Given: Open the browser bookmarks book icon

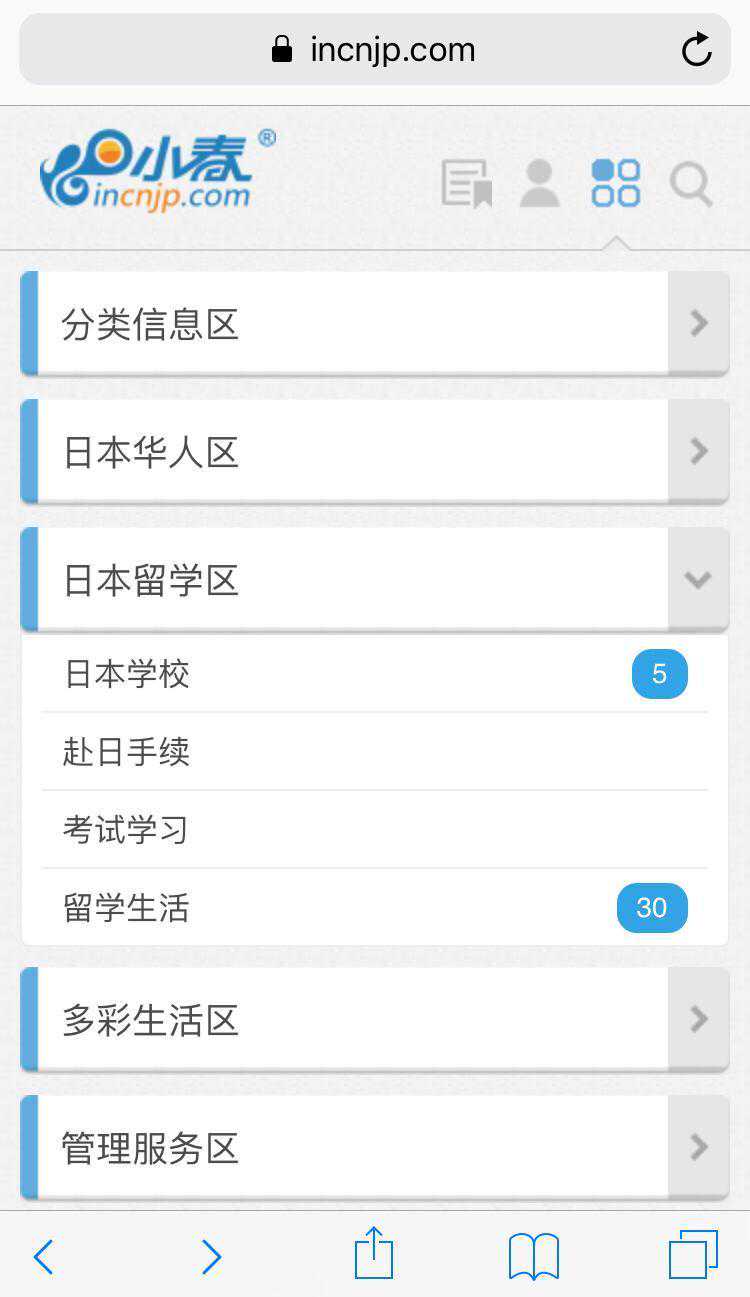Looking at the screenshot, I should [534, 1256].
